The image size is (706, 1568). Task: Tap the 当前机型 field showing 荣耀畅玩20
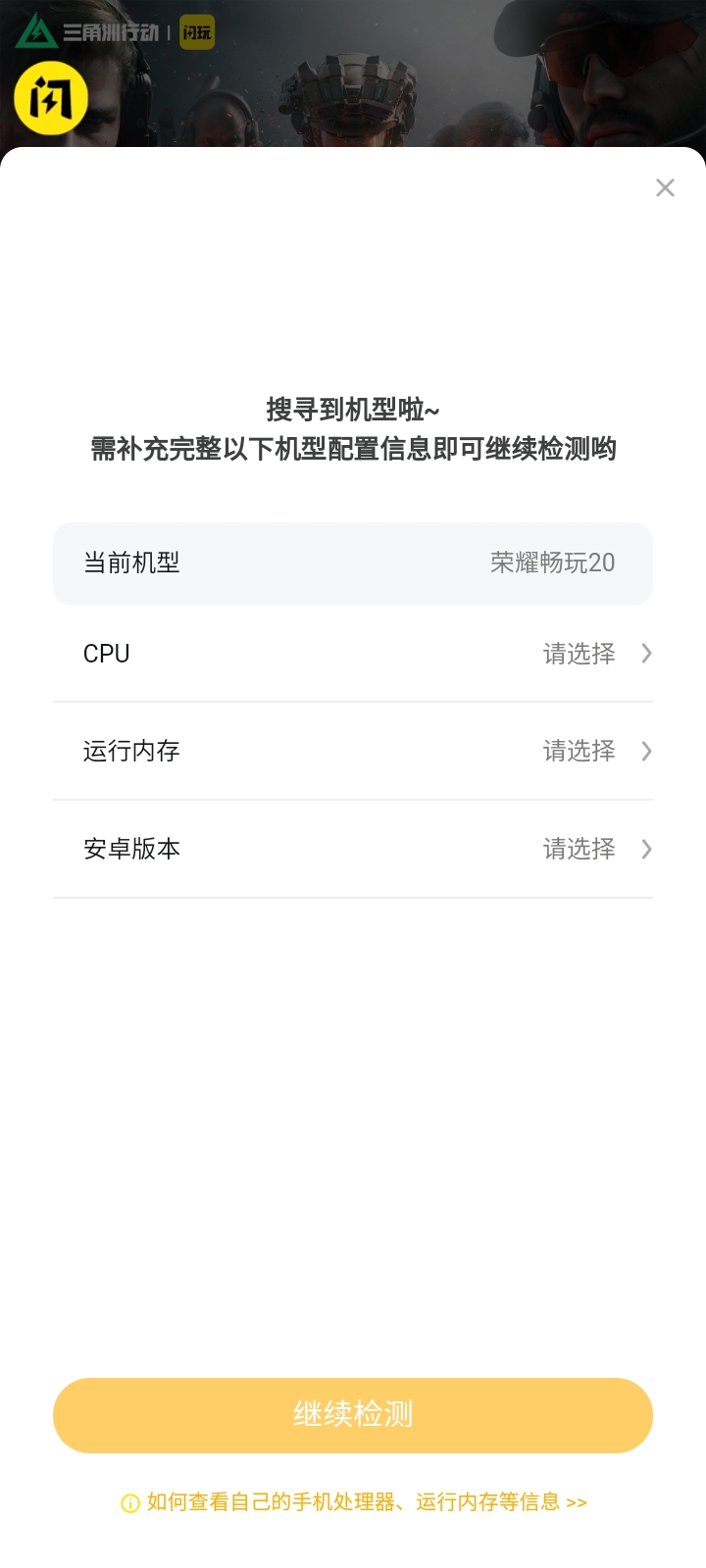[x=353, y=563]
